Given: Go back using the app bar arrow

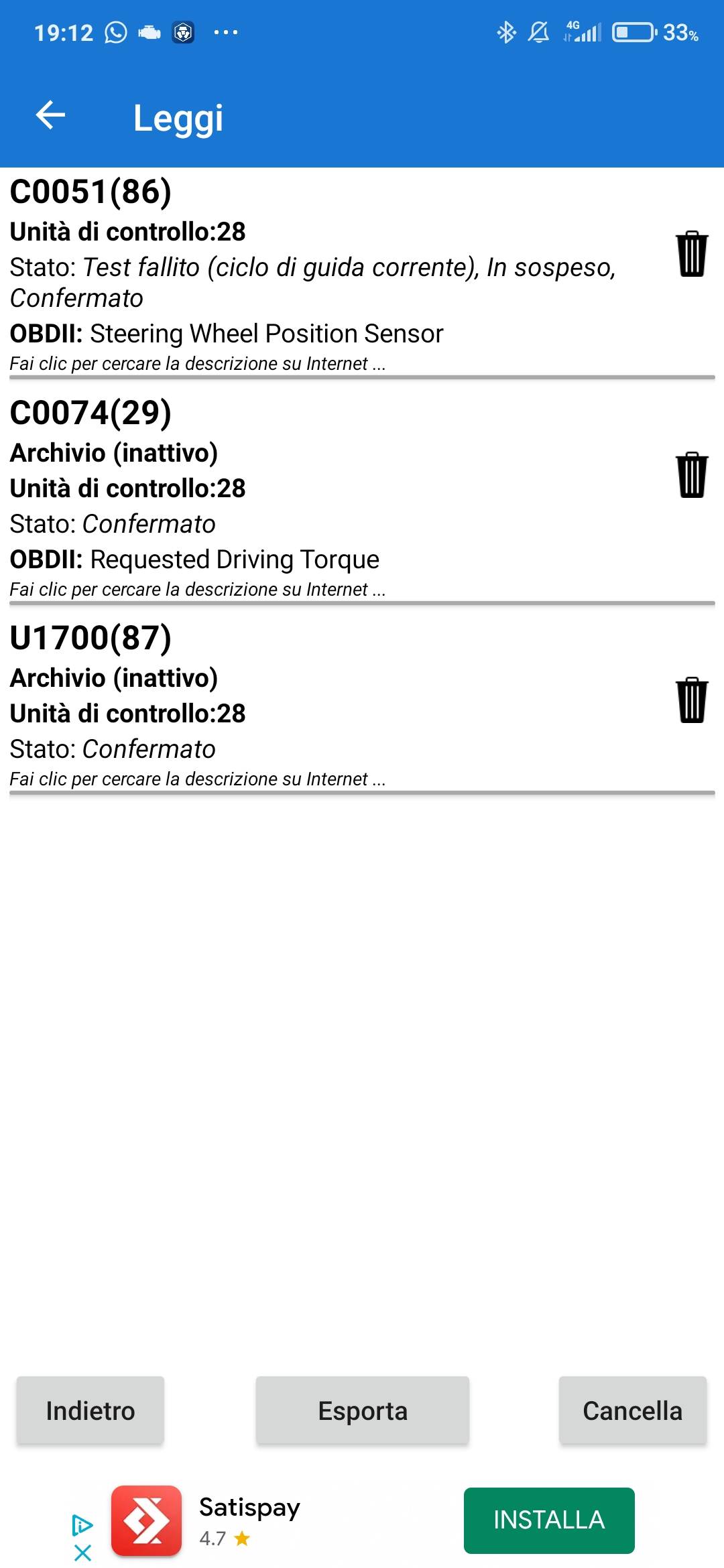Looking at the screenshot, I should click(x=50, y=115).
